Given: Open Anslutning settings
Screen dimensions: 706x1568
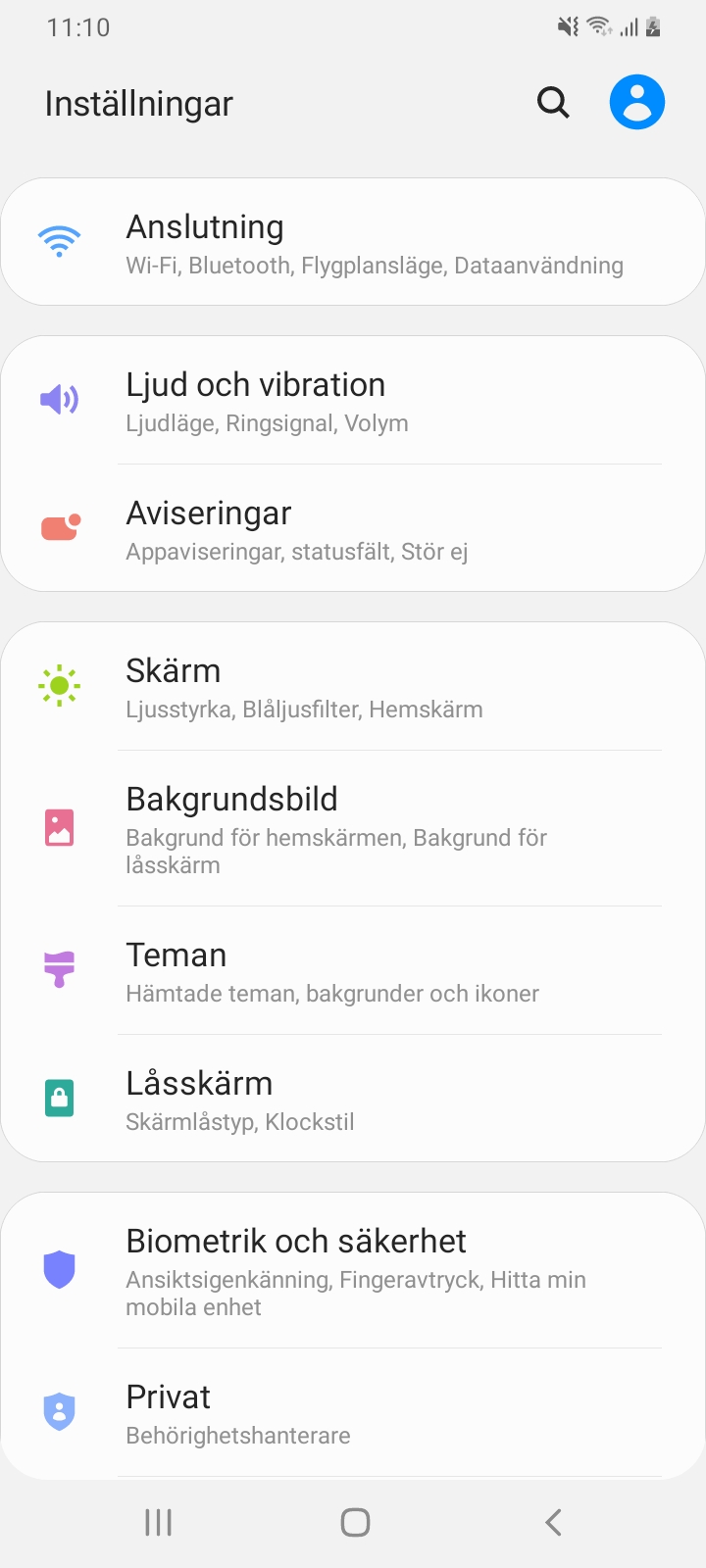Looking at the screenshot, I should 353,243.
